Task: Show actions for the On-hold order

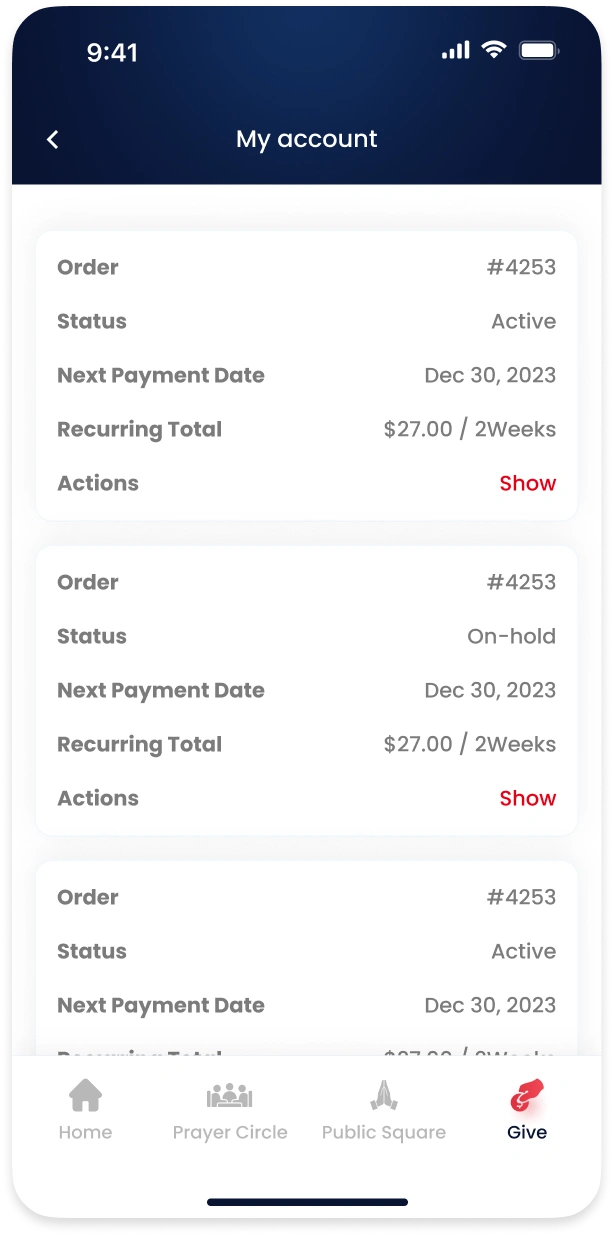Action: click(527, 798)
